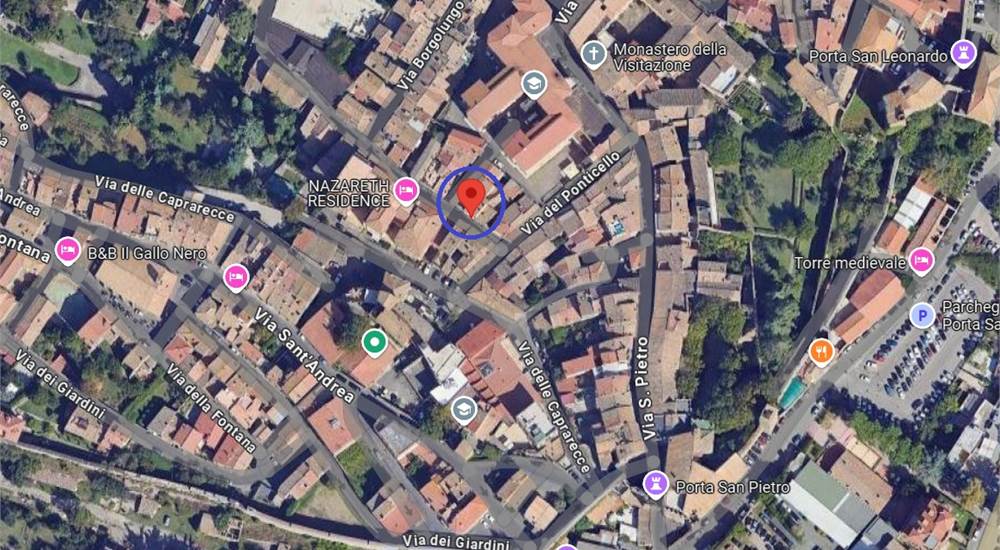Select the school marker below Via Sant'Andrea
Screen dimensions: 1000x550
point(464,408)
